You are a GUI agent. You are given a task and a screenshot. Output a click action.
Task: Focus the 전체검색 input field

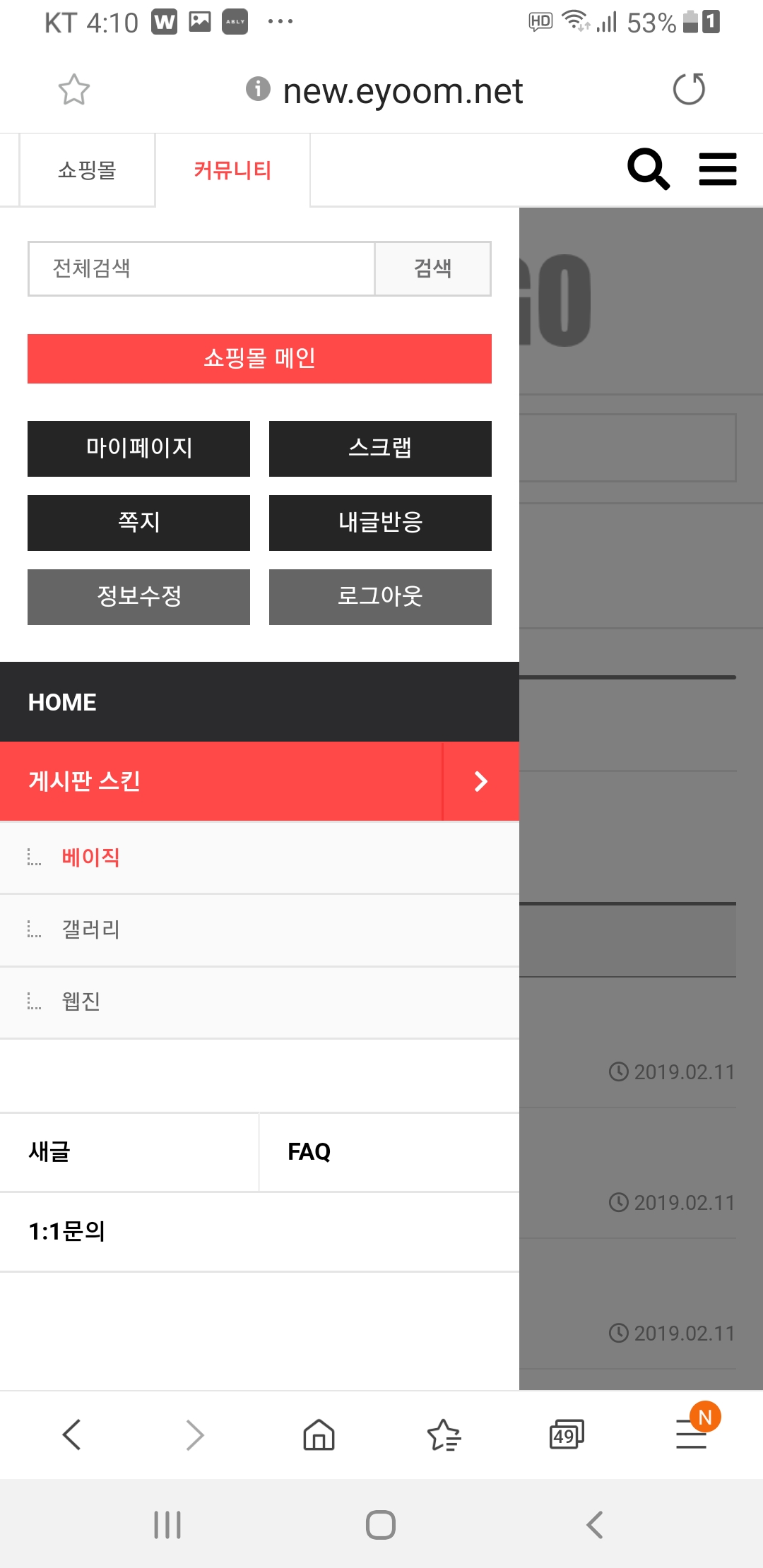pos(201,268)
